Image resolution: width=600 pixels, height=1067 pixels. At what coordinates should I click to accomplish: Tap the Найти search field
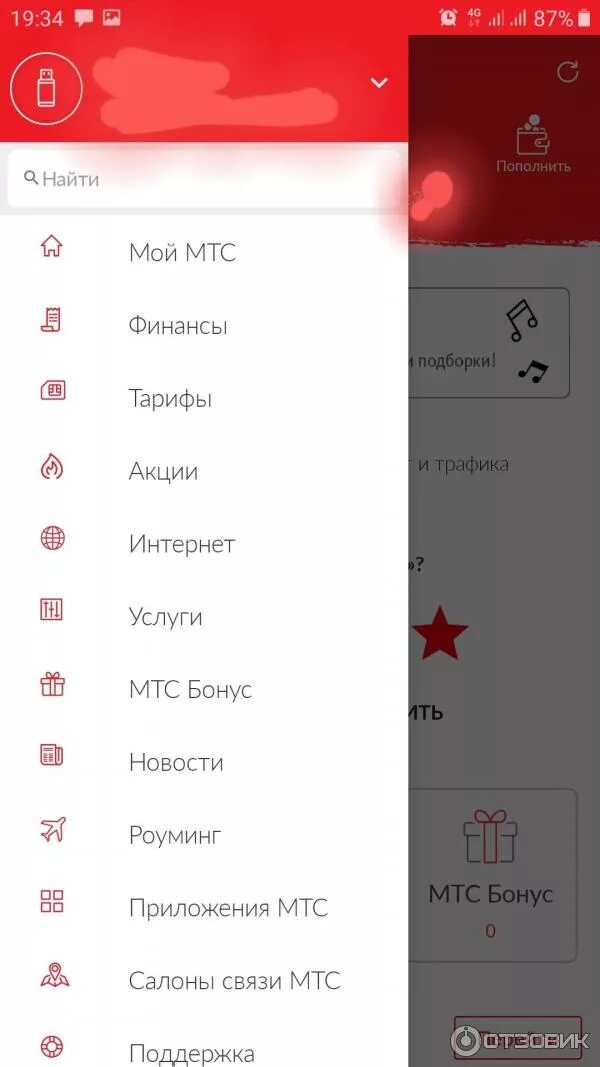click(203, 179)
